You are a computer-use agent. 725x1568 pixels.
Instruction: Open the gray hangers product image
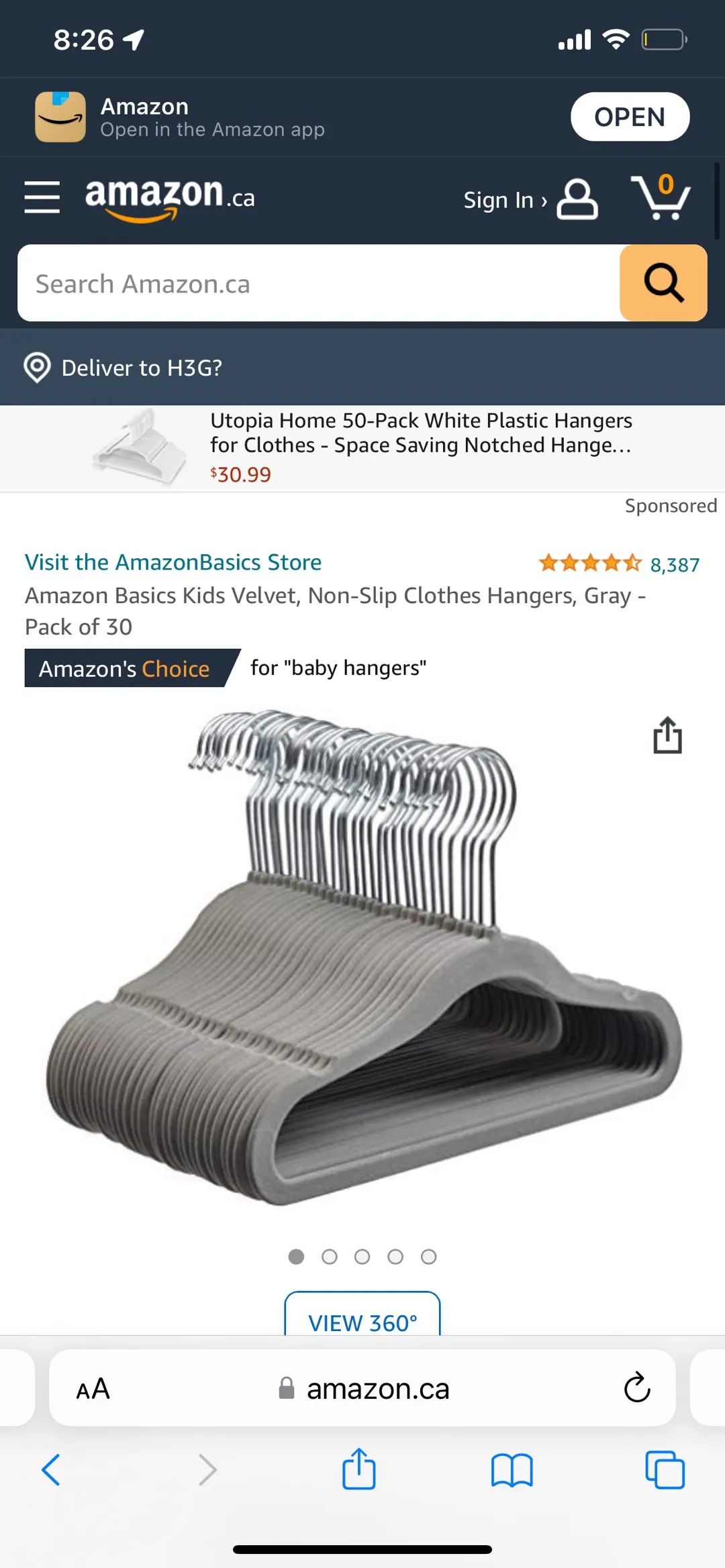[x=362, y=959]
